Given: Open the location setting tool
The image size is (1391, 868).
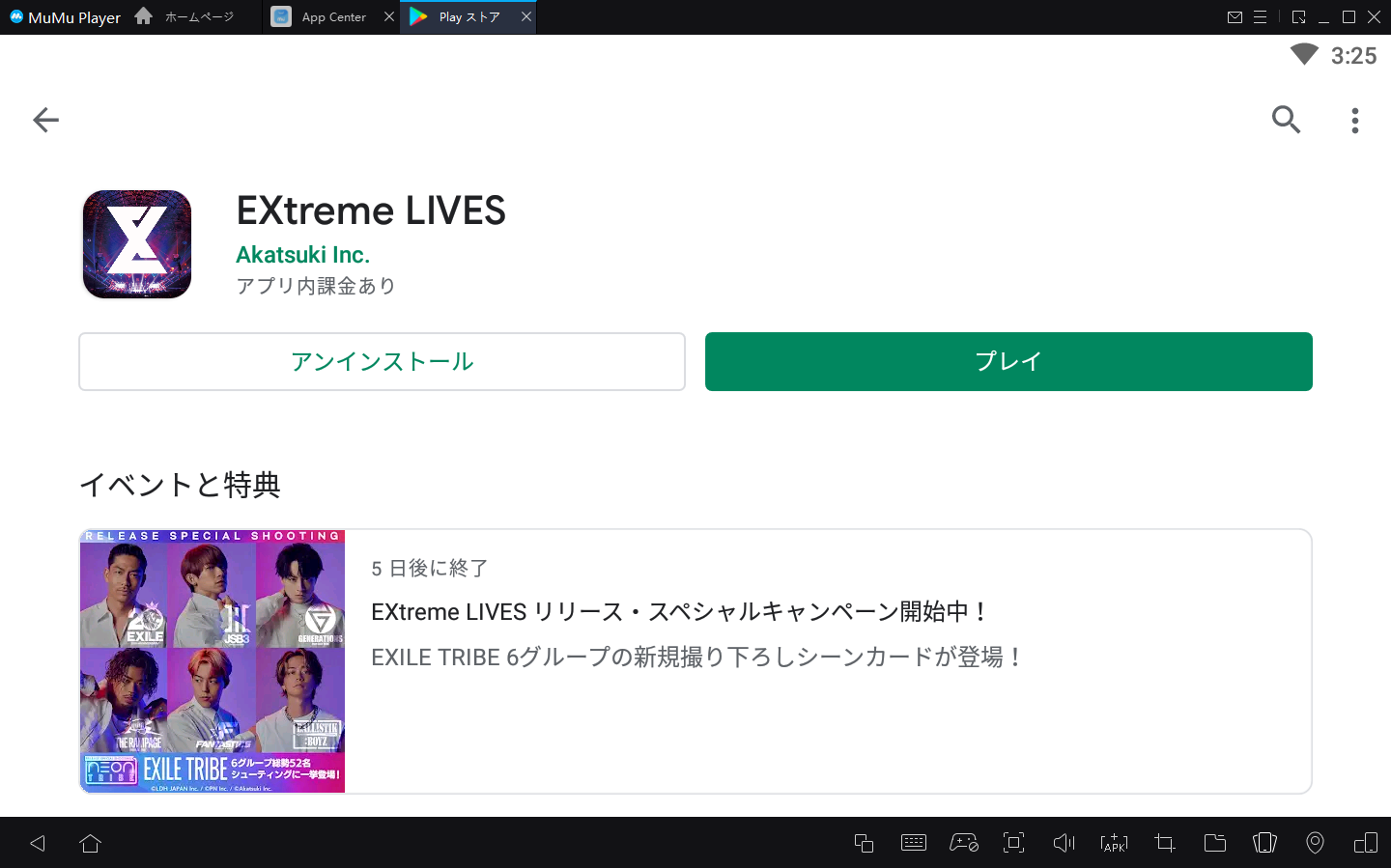Looking at the screenshot, I should (x=1315, y=843).
